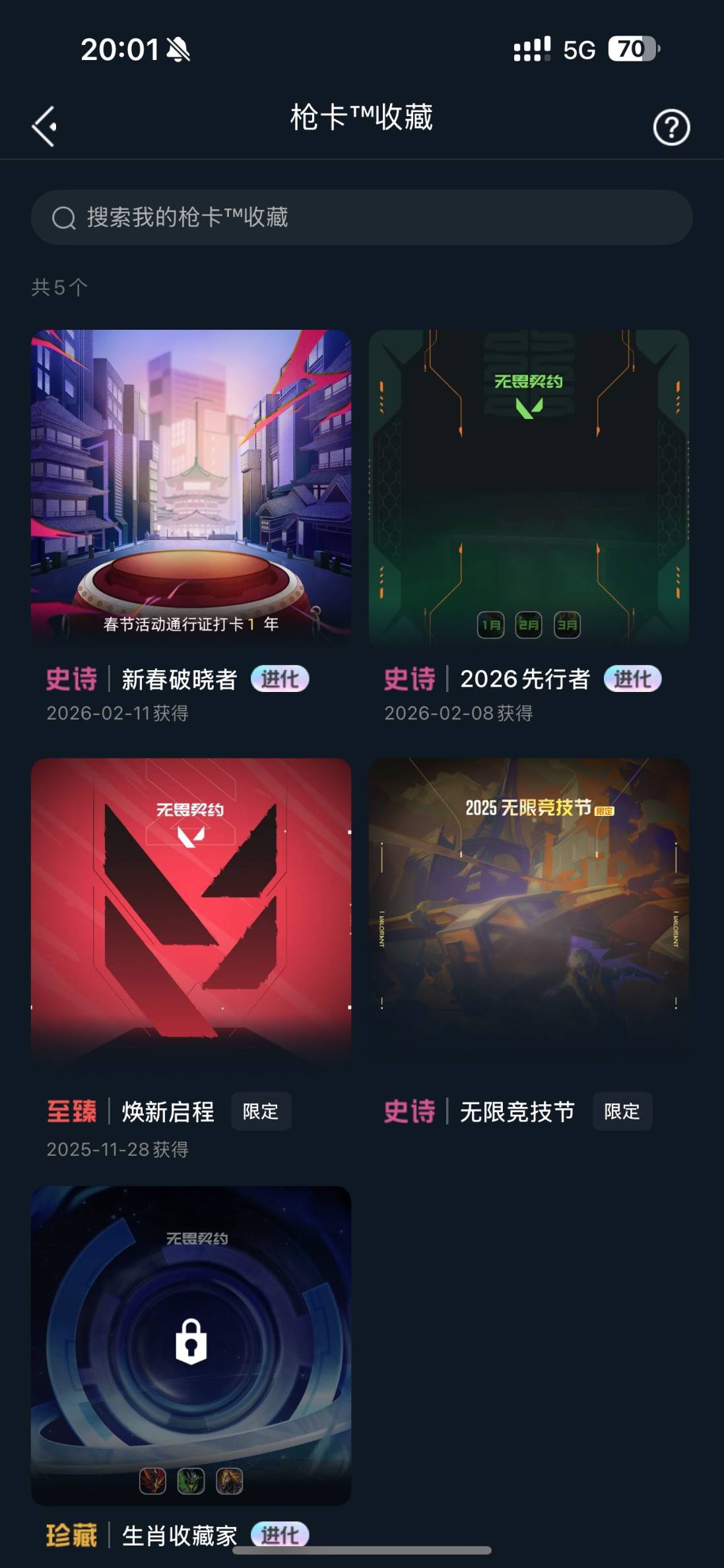The height and width of the screenshot is (1568, 724).
Task: Click the magnifier icon in the search bar
Action: (63, 218)
